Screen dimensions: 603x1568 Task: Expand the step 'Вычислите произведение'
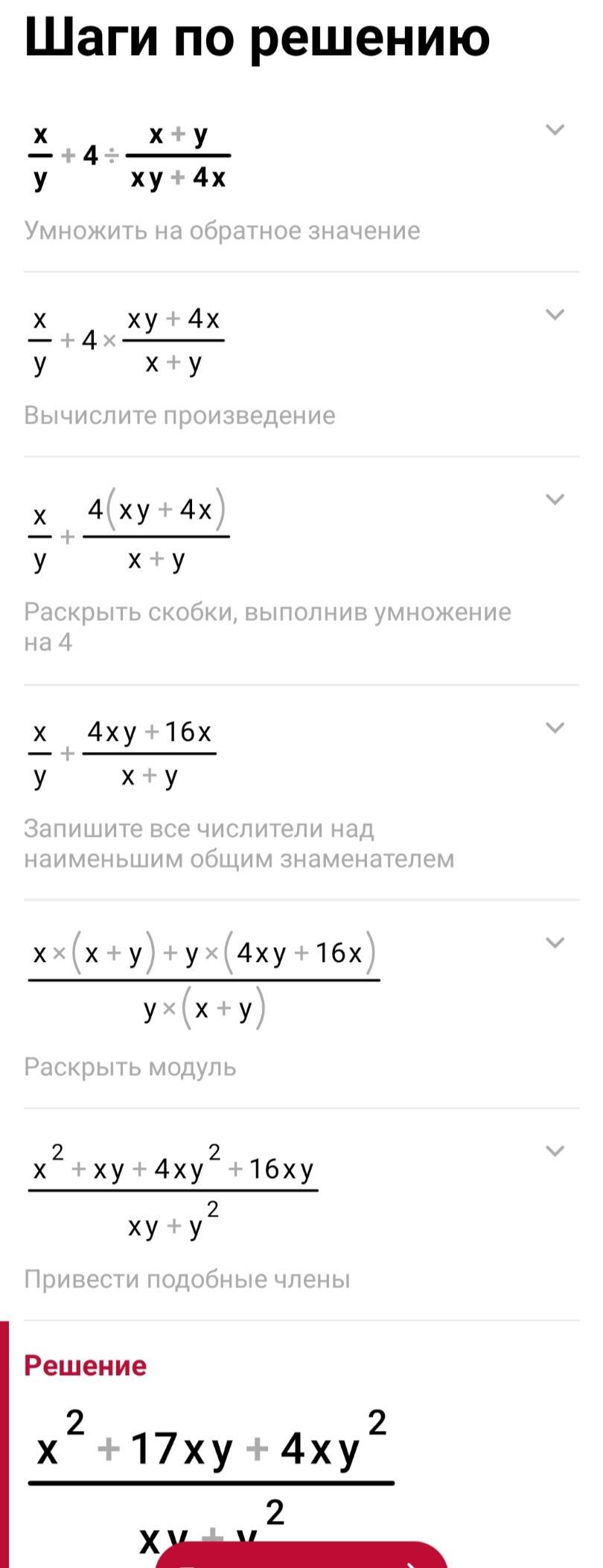point(555,315)
